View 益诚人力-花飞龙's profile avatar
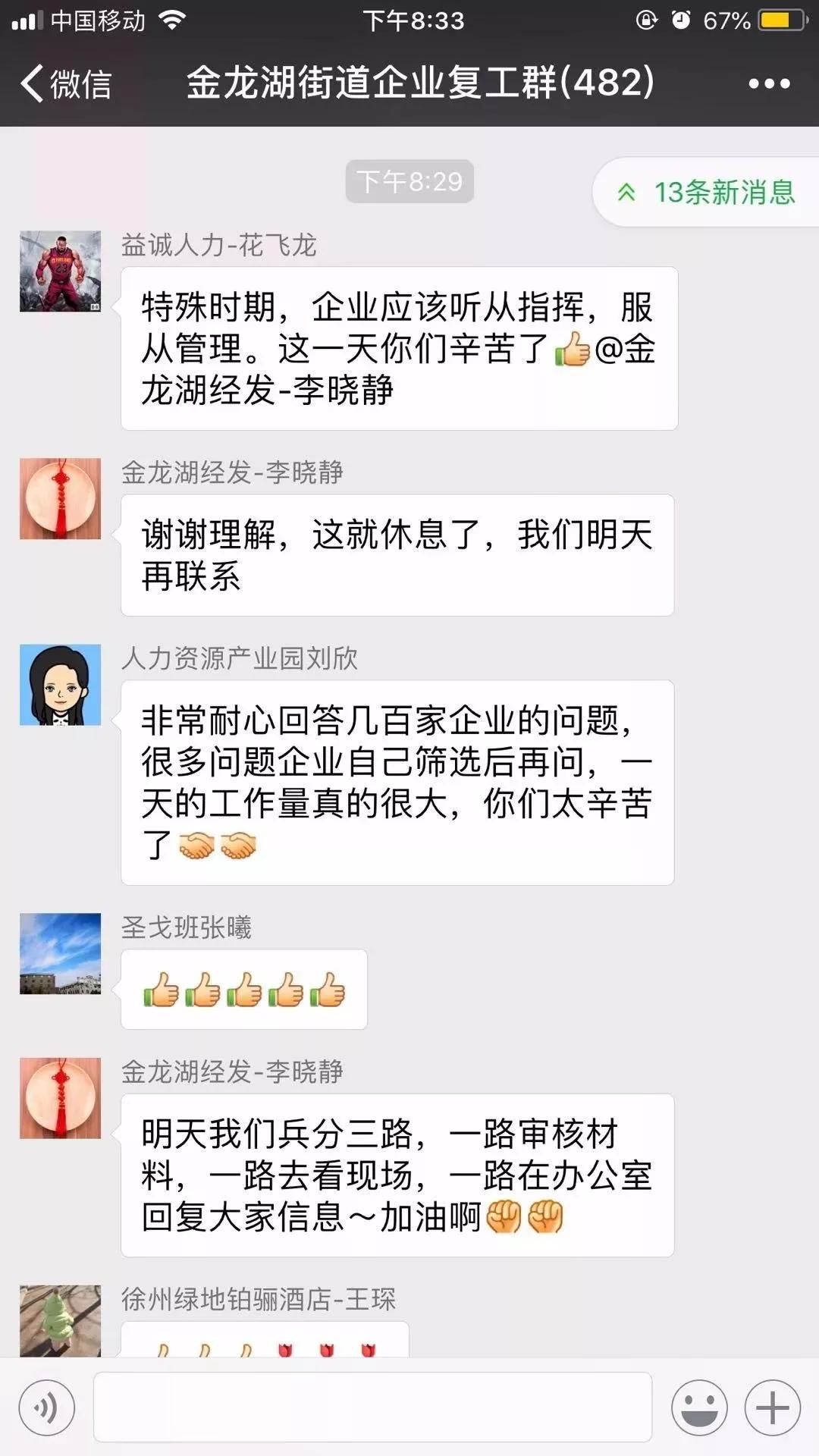 click(x=60, y=271)
